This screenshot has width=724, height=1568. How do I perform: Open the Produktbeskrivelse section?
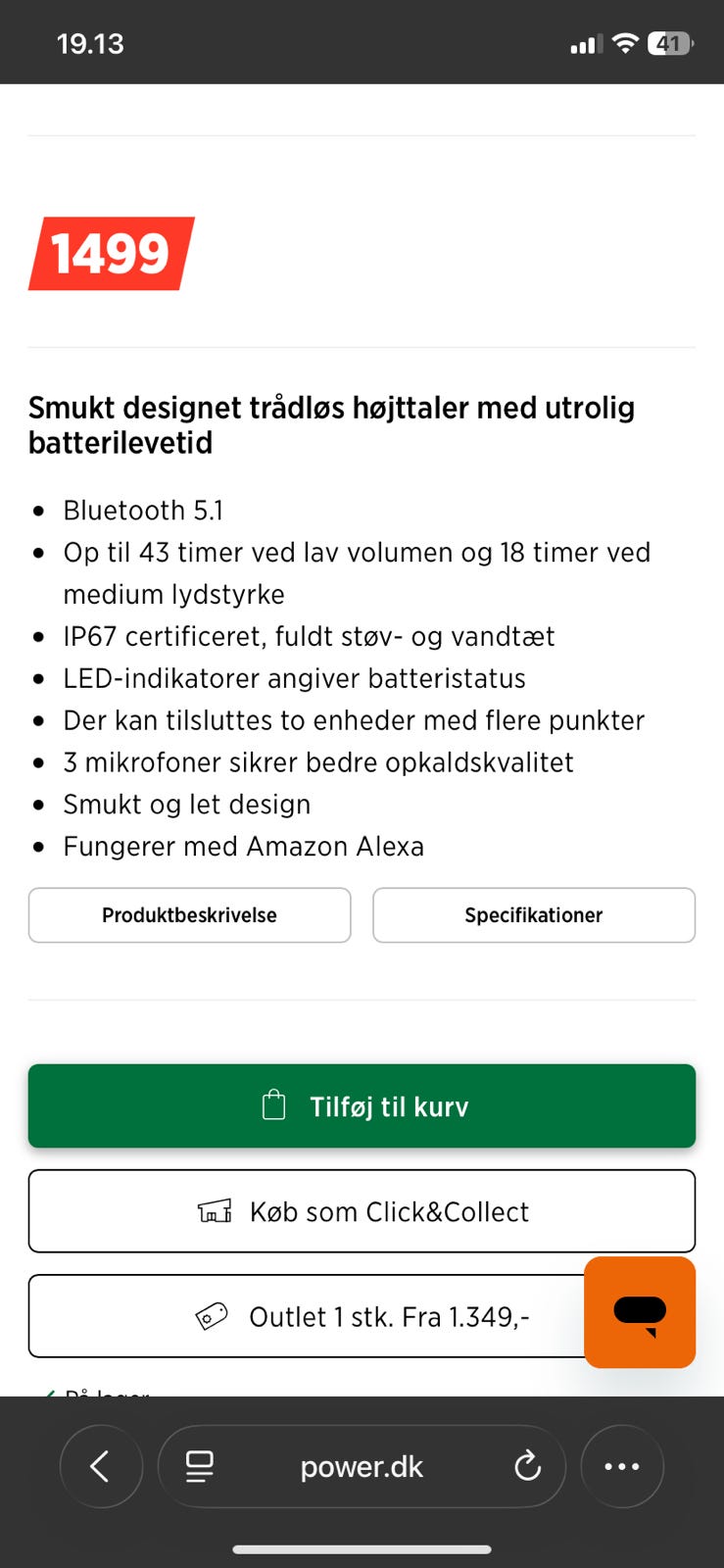point(189,914)
